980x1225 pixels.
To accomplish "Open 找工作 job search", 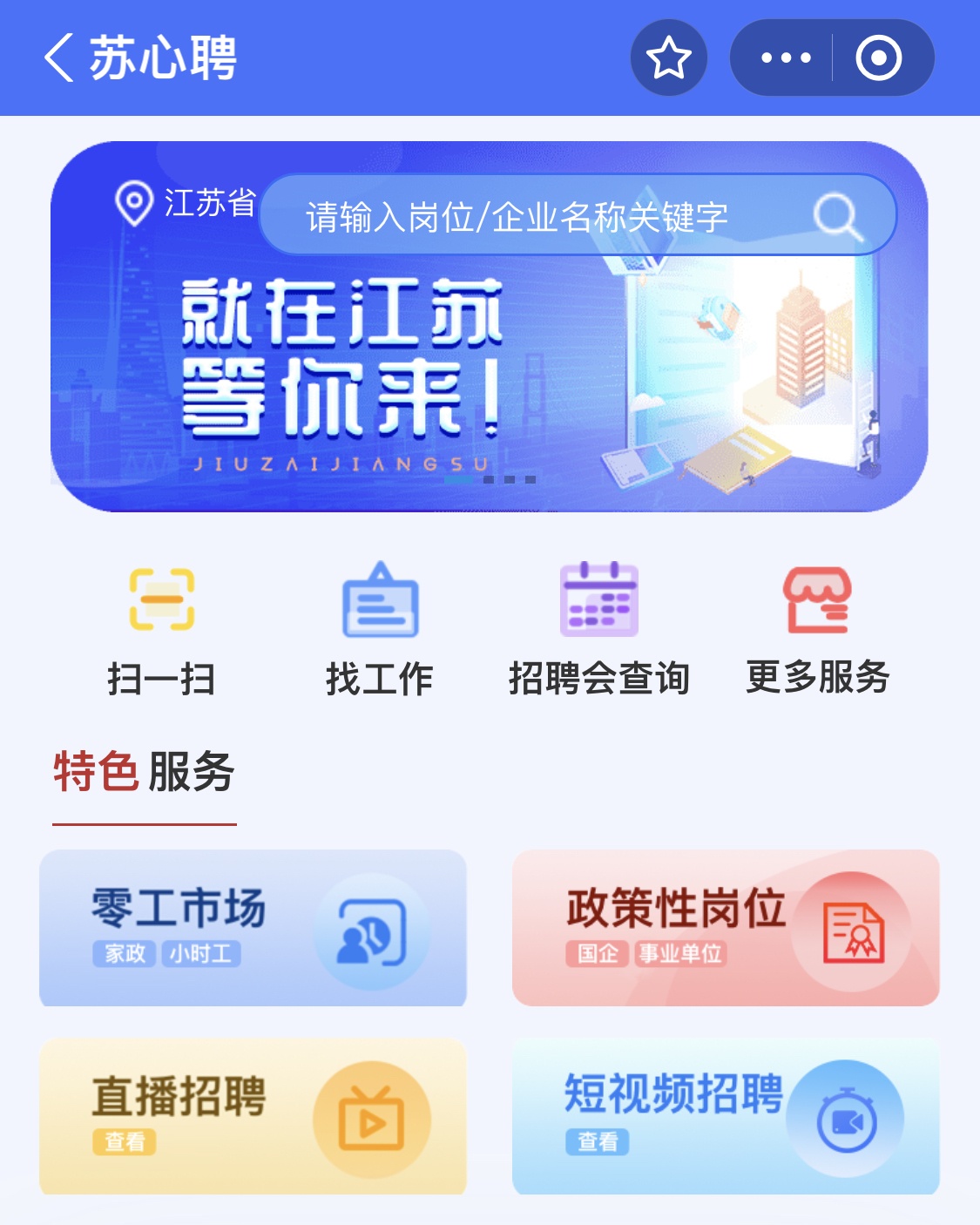I will point(380,629).
